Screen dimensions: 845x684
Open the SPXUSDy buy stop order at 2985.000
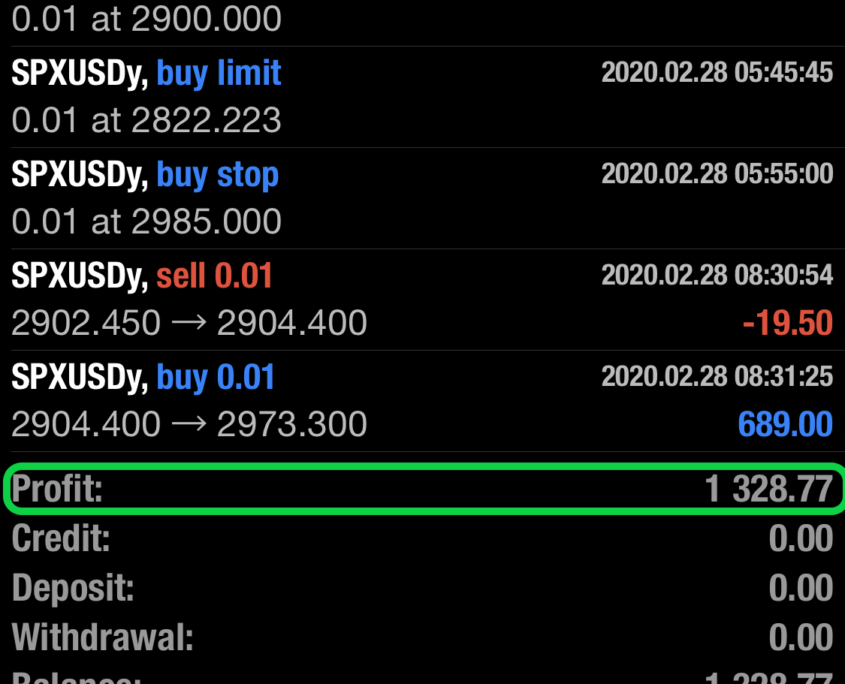[x=422, y=198]
